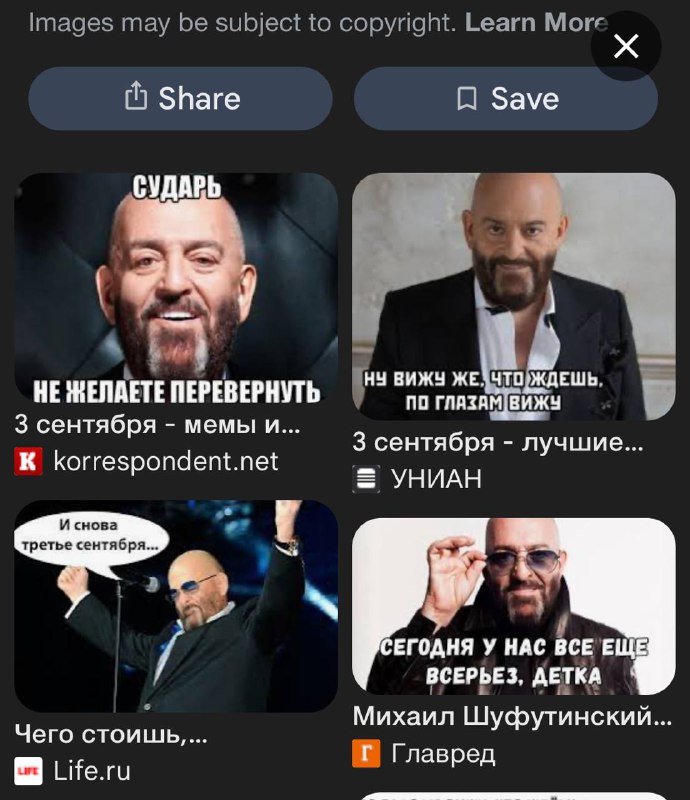View the Life.ru image result
This screenshot has width=690, height=800.
pos(176,606)
